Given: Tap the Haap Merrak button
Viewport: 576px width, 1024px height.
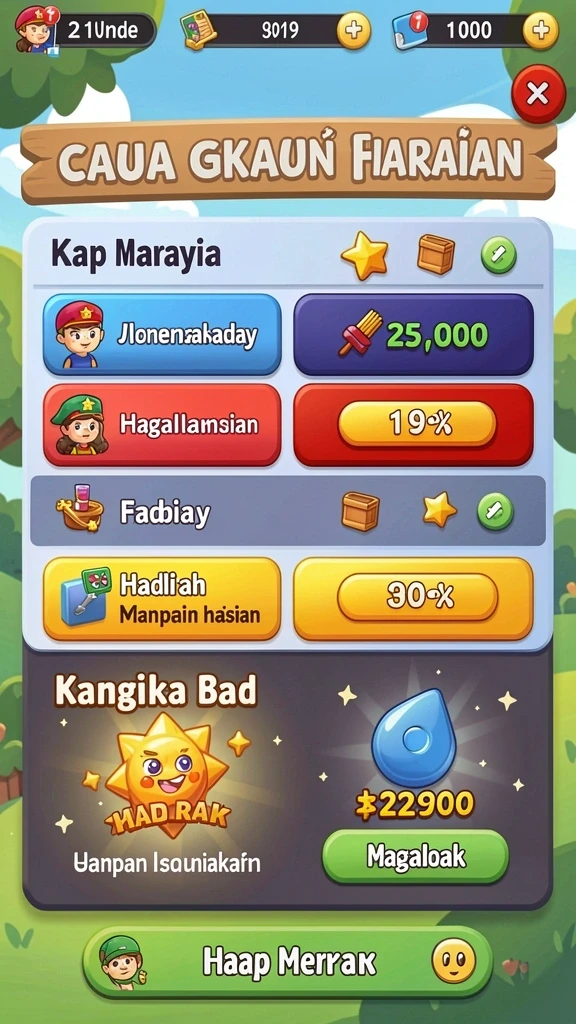Looking at the screenshot, I should point(287,961).
